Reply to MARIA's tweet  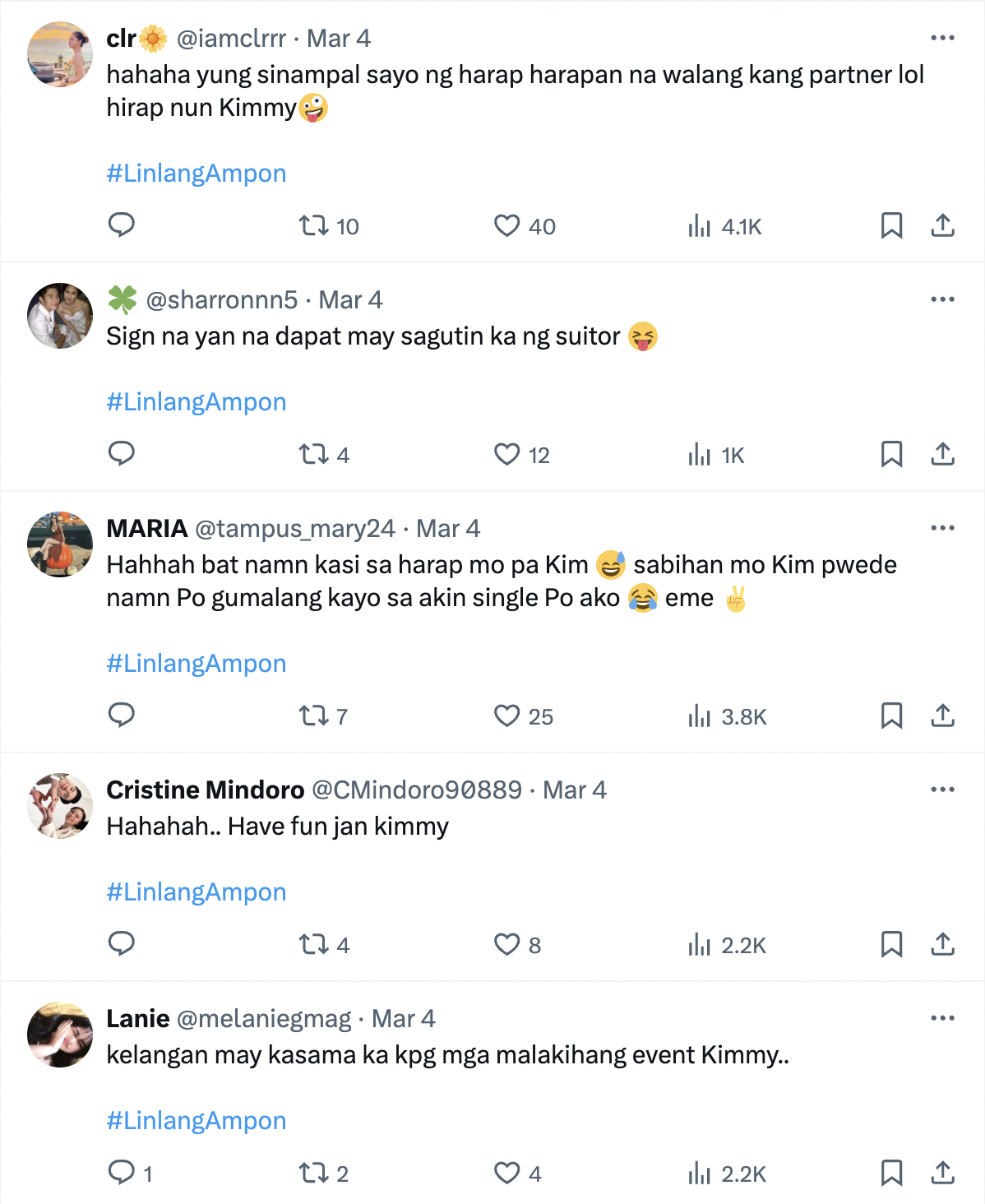click(x=122, y=715)
